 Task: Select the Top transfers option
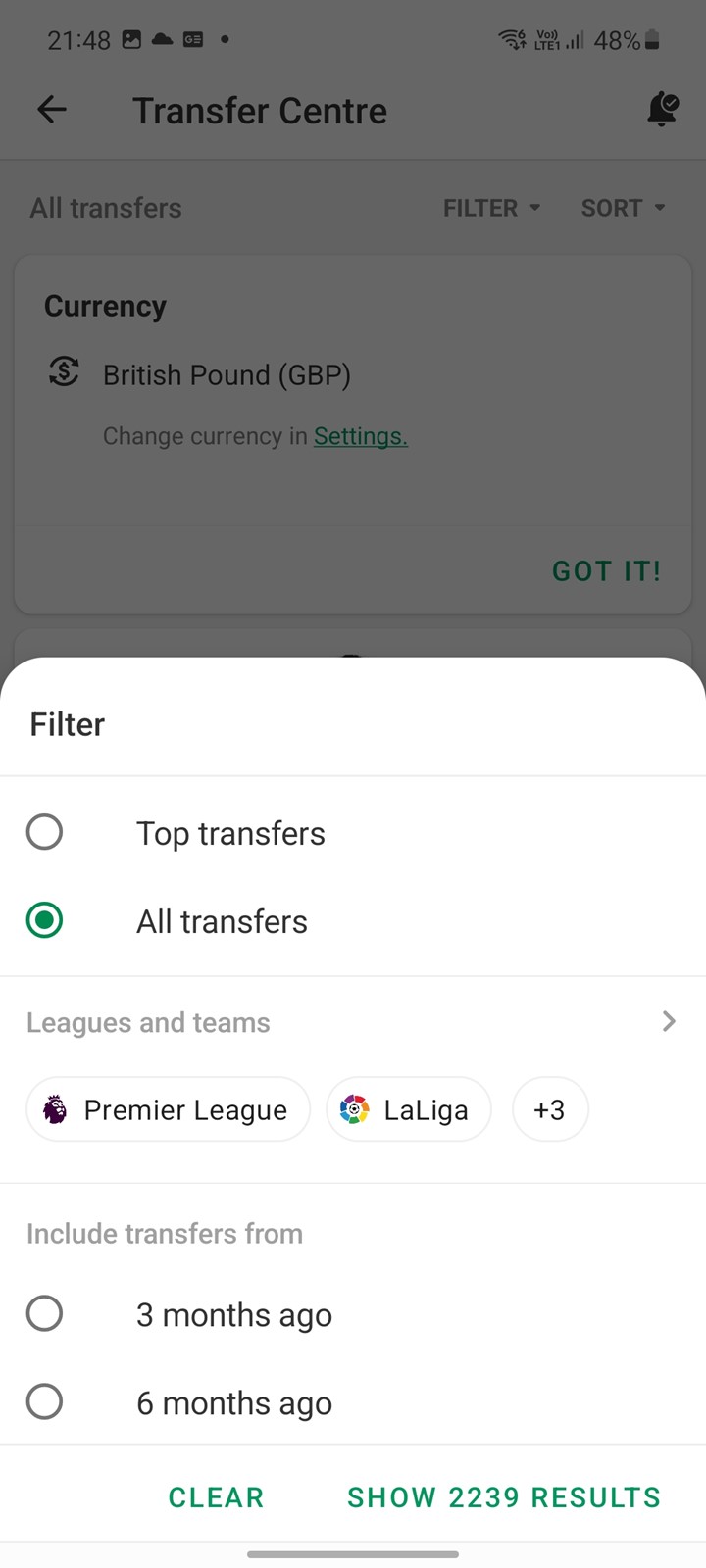pos(353,833)
